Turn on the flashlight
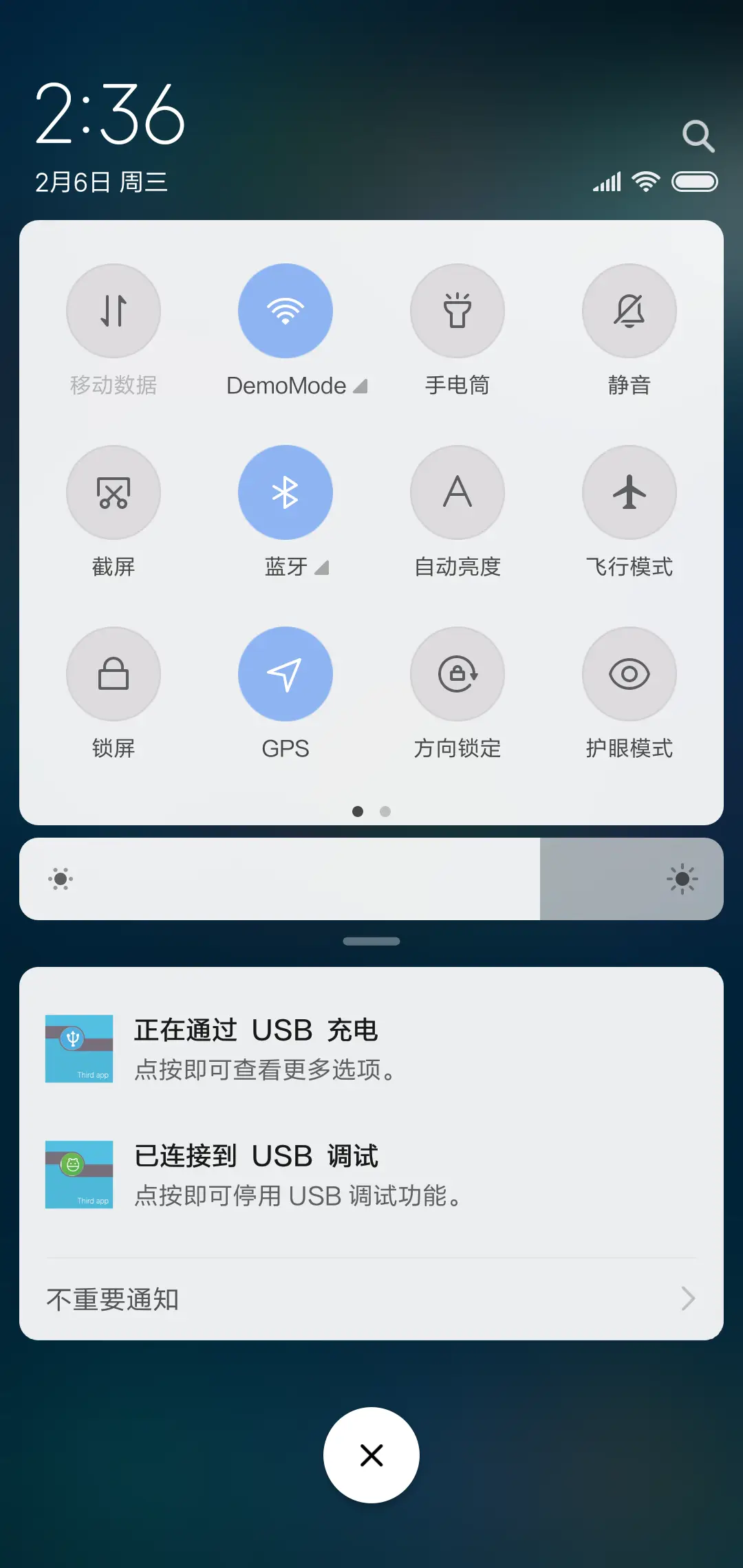Screen dimensions: 743x1568 (457, 311)
